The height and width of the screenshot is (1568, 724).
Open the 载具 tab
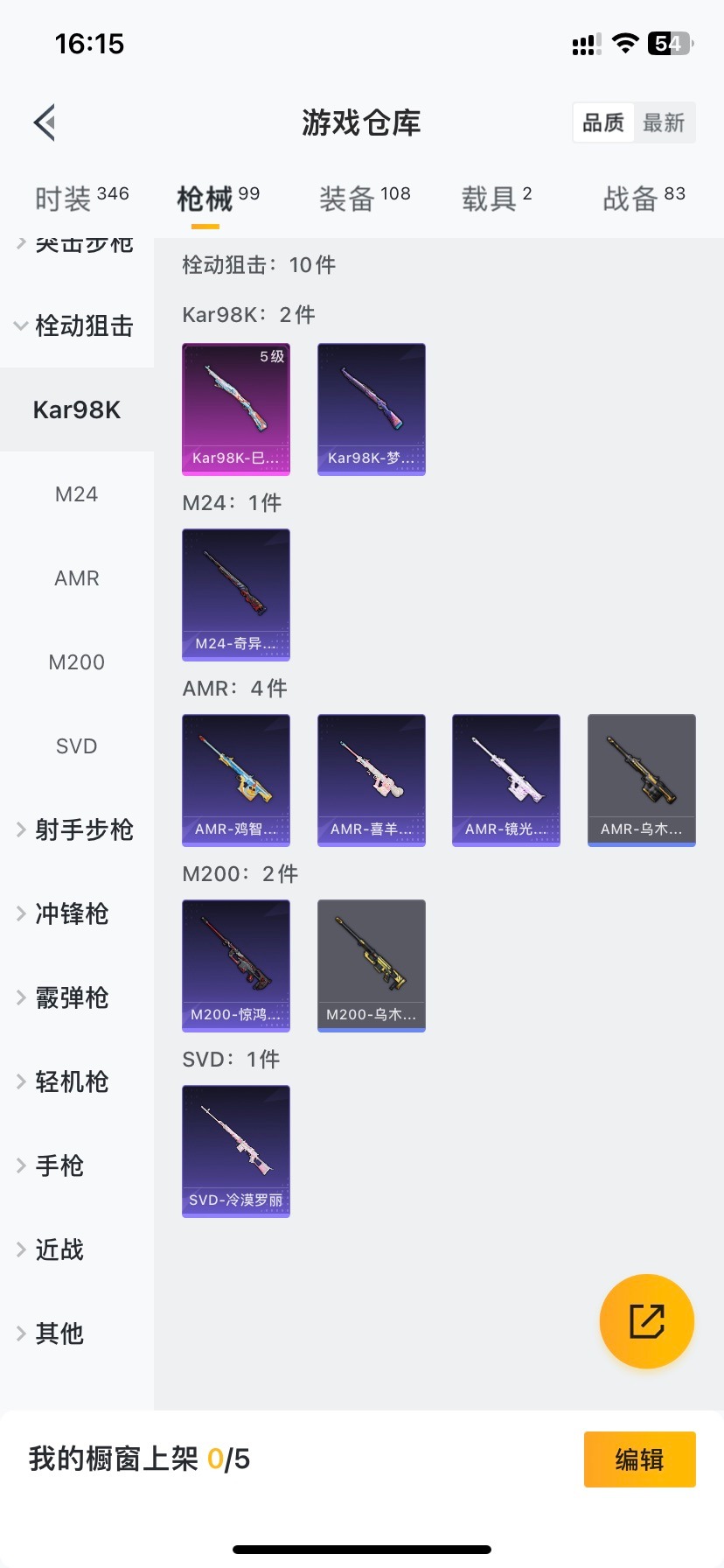(x=497, y=199)
